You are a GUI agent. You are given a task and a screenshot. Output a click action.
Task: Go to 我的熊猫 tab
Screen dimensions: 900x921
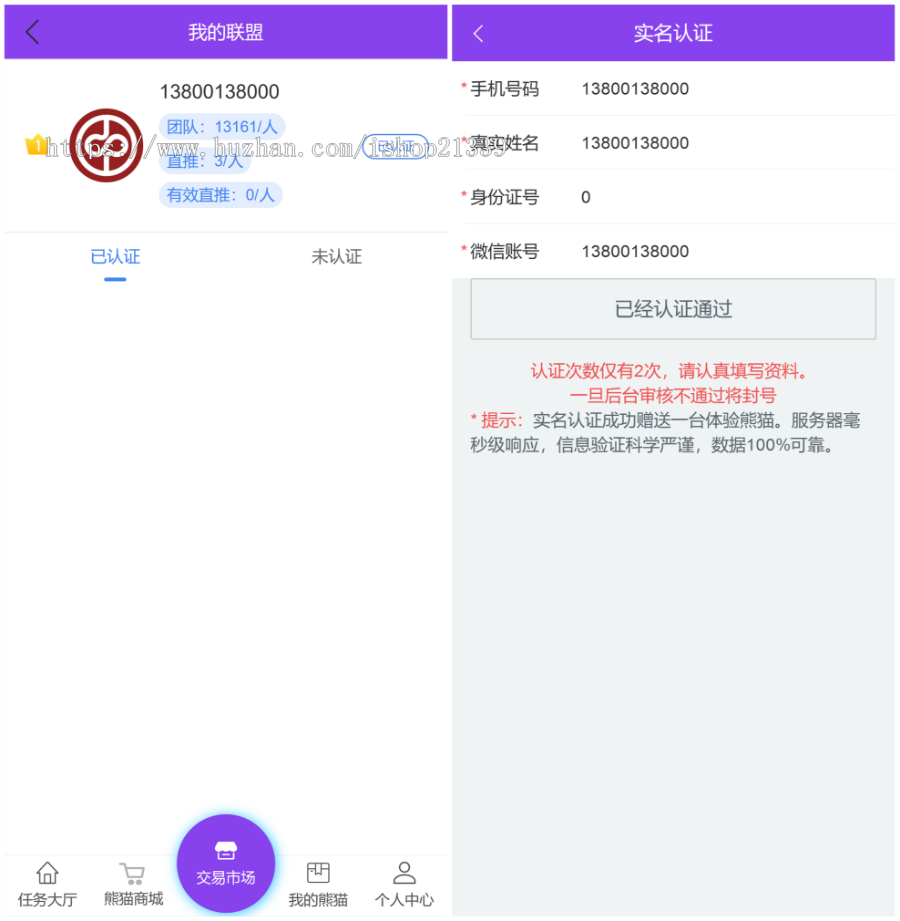pyautogui.click(x=318, y=884)
